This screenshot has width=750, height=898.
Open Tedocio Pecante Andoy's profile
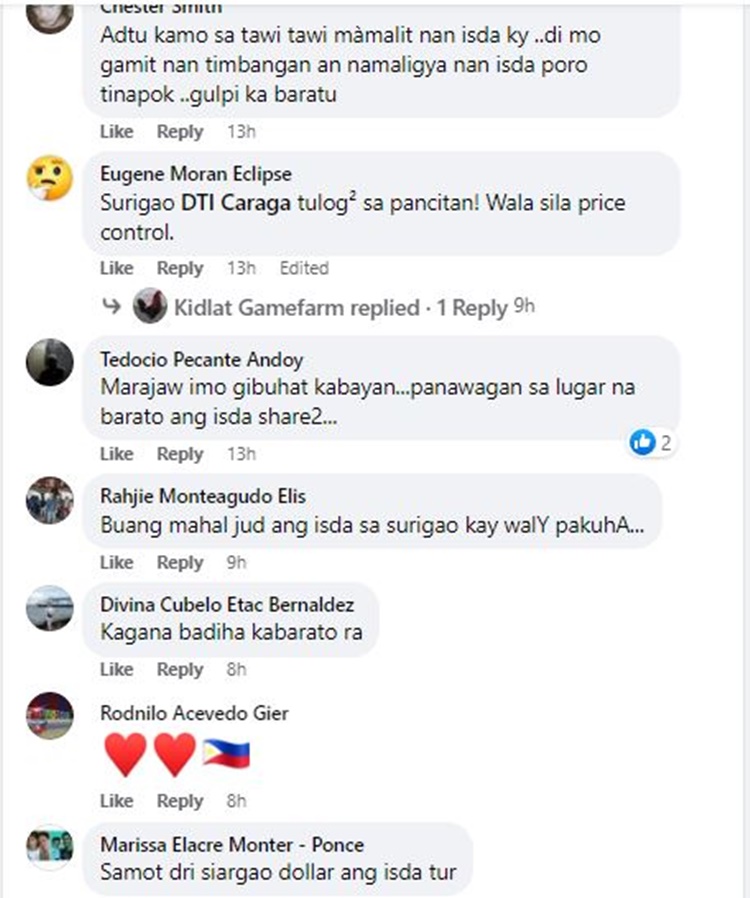click(x=202, y=360)
